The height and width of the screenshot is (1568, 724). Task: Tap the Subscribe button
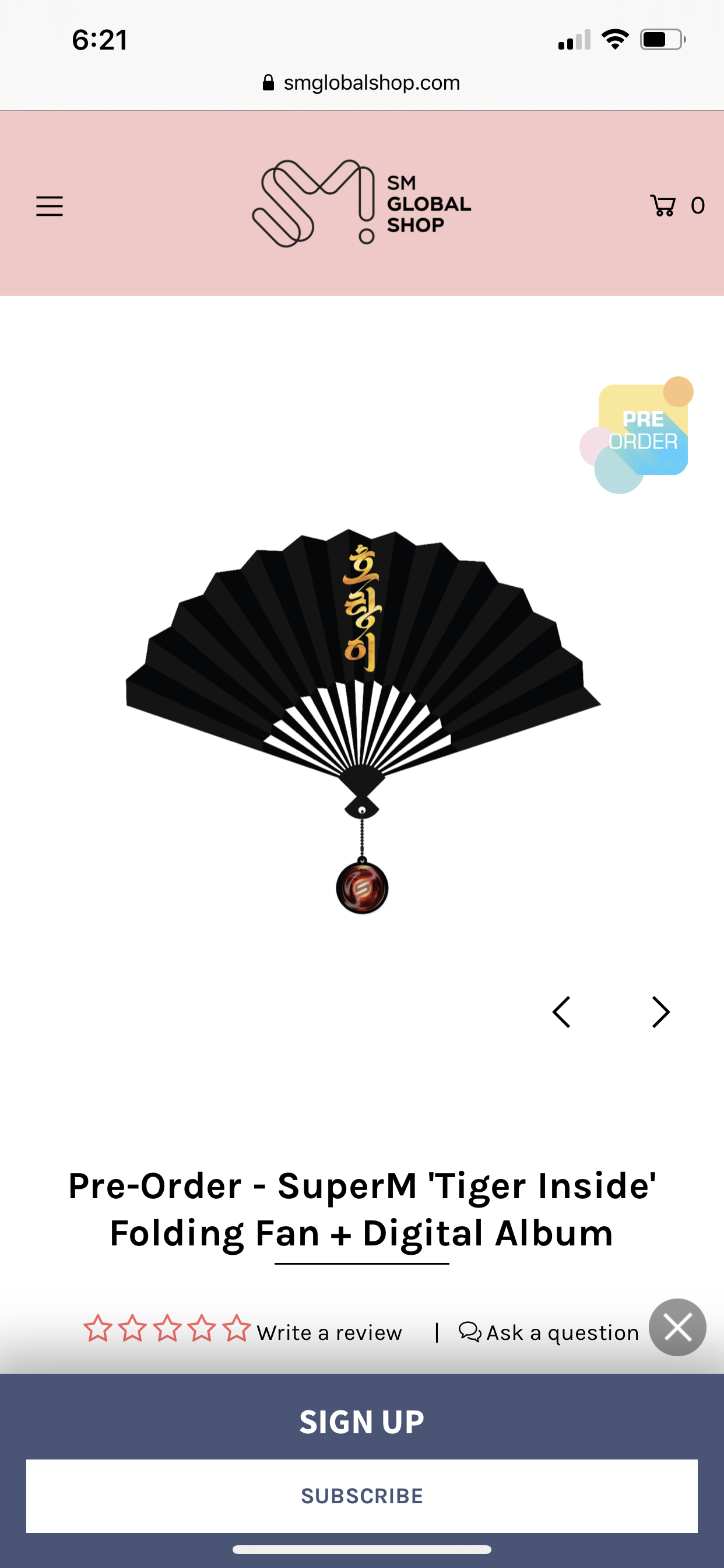click(x=362, y=1496)
